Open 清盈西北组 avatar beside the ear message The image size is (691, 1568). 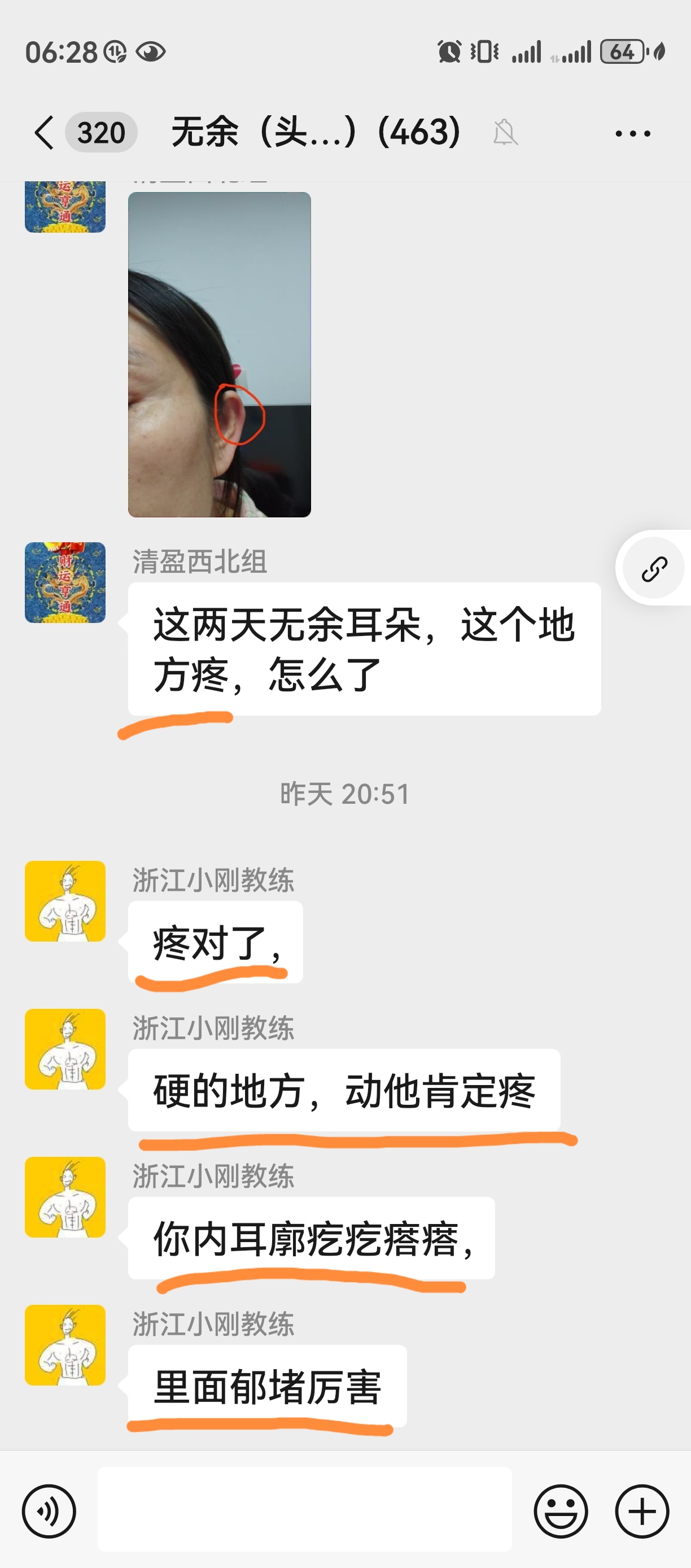pos(65,582)
